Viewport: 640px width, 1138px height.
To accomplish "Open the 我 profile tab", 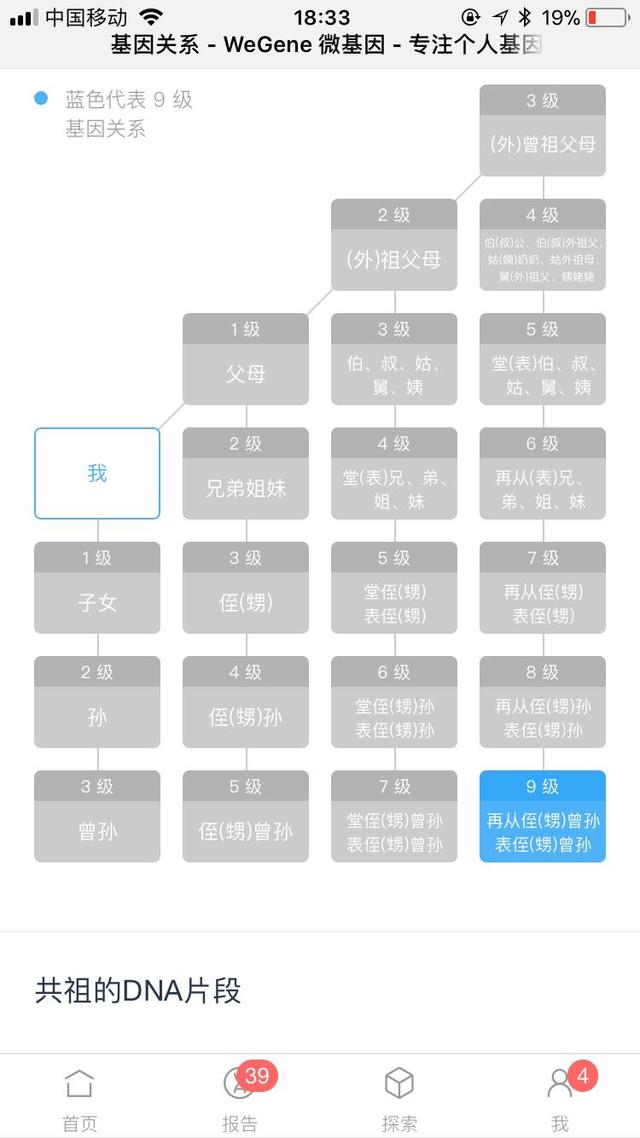I will tap(560, 1098).
